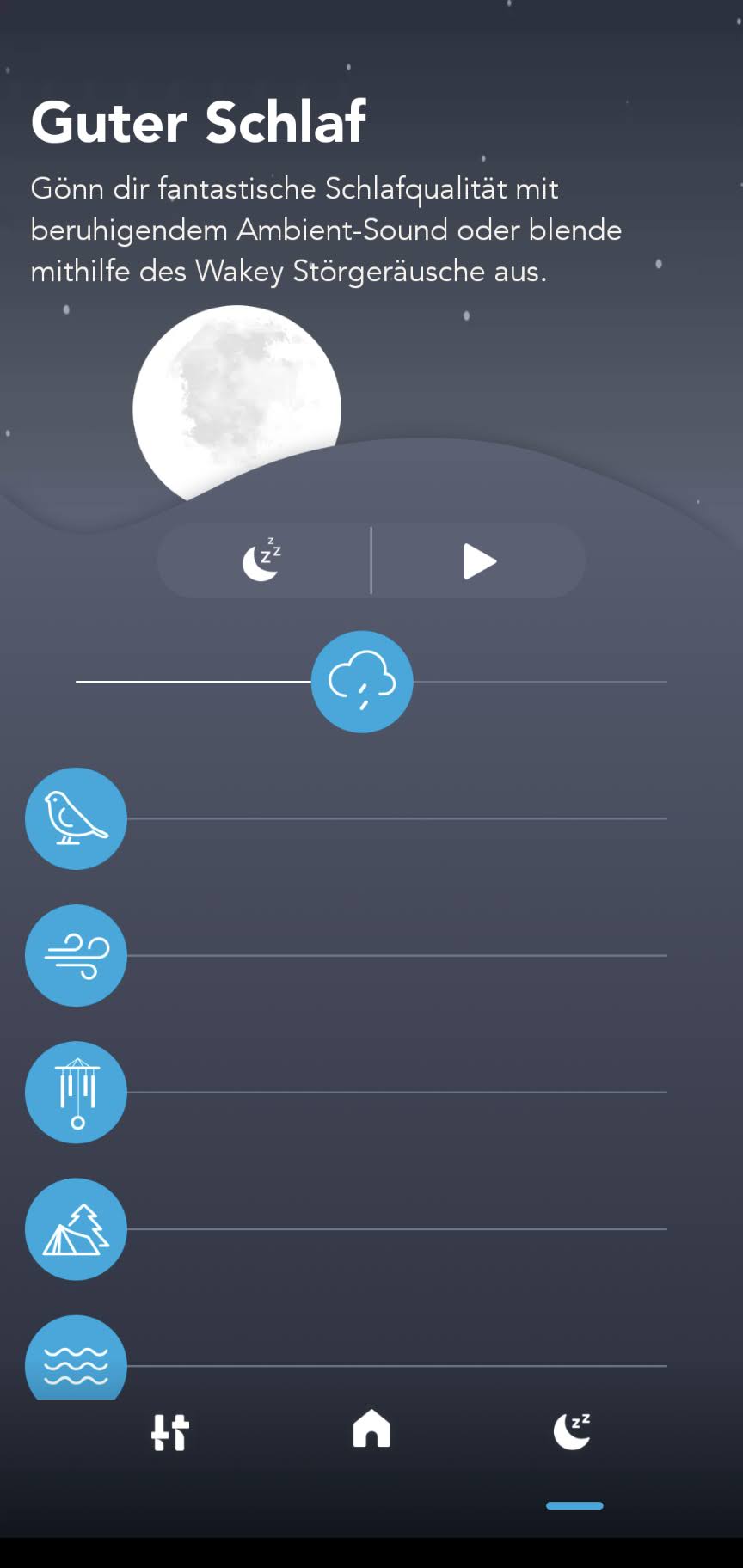This screenshot has height=1568, width=743.
Task: Open the equalizer settings tab
Action: click(x=170, y=1432)
